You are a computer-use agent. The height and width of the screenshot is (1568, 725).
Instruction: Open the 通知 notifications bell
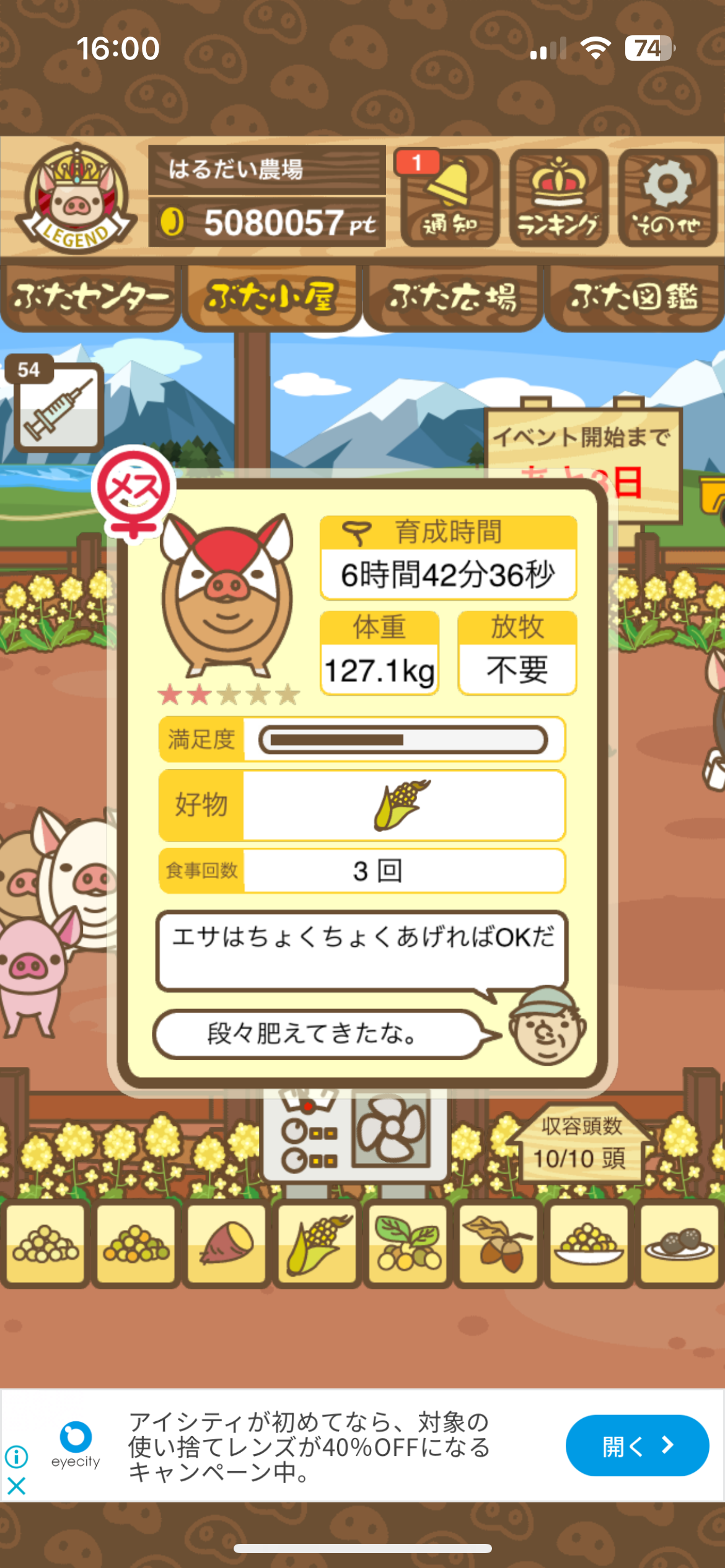[450, 198]
